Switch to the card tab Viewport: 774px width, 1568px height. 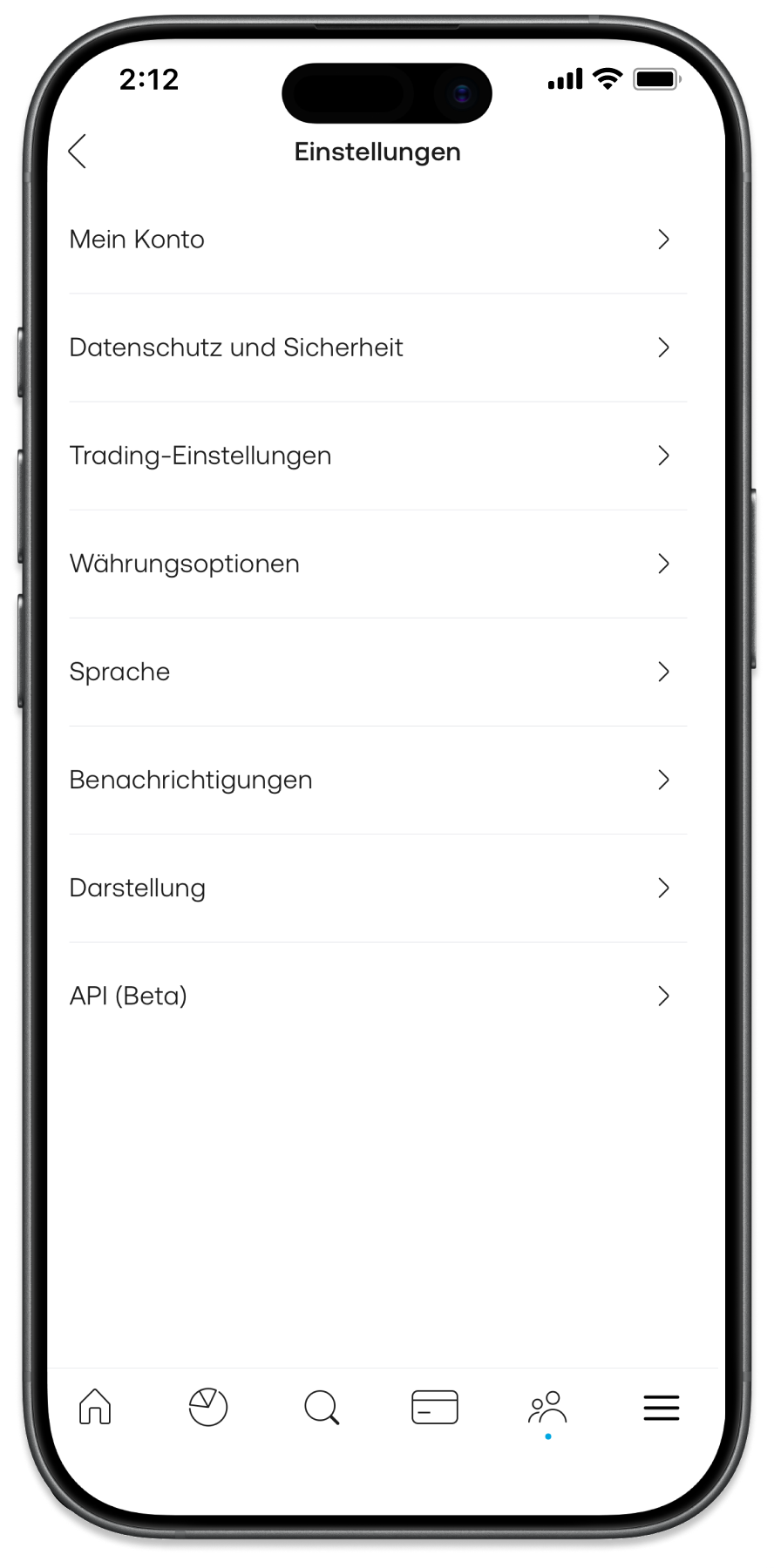435,1407
